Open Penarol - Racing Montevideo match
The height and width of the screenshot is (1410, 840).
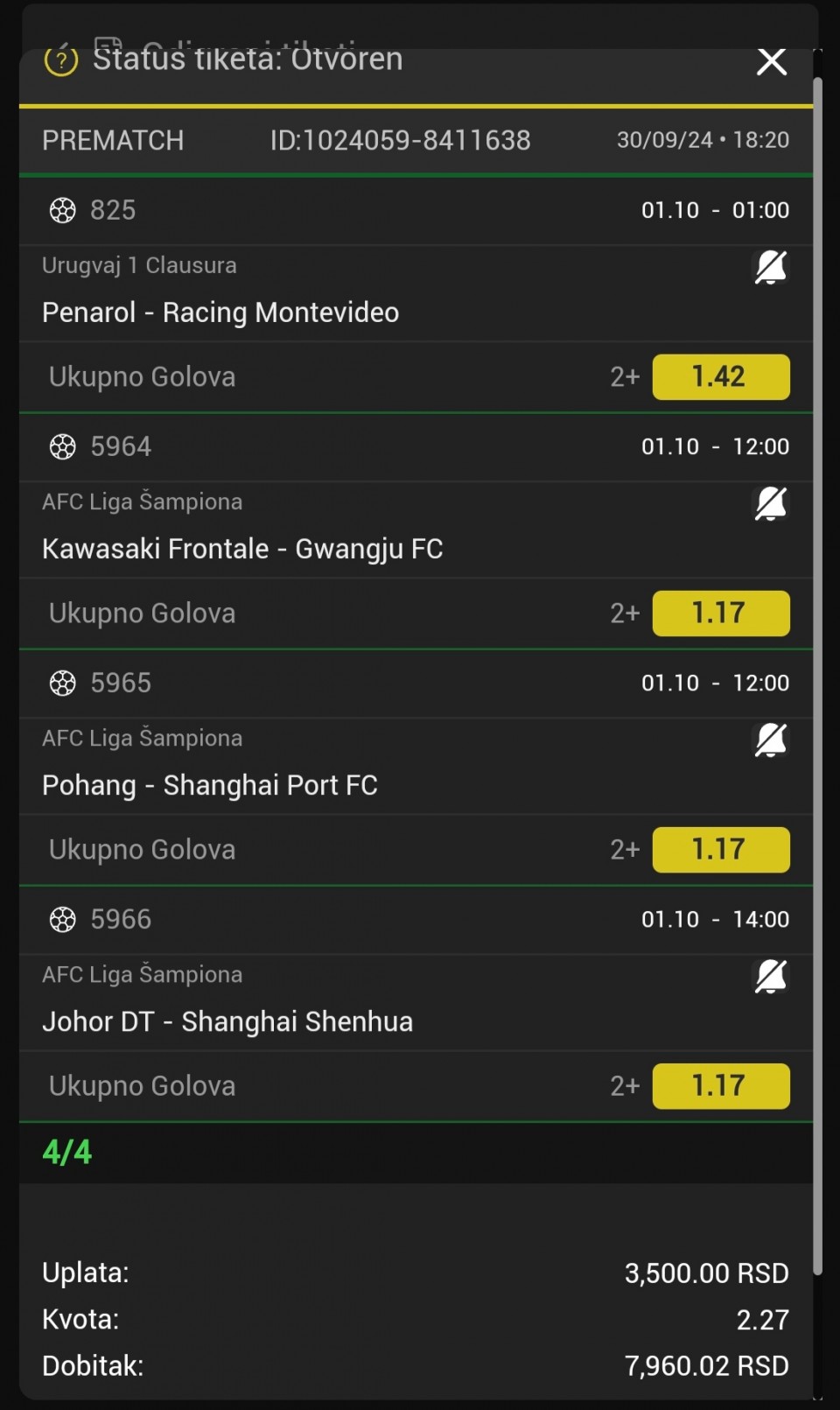point(220,312)
